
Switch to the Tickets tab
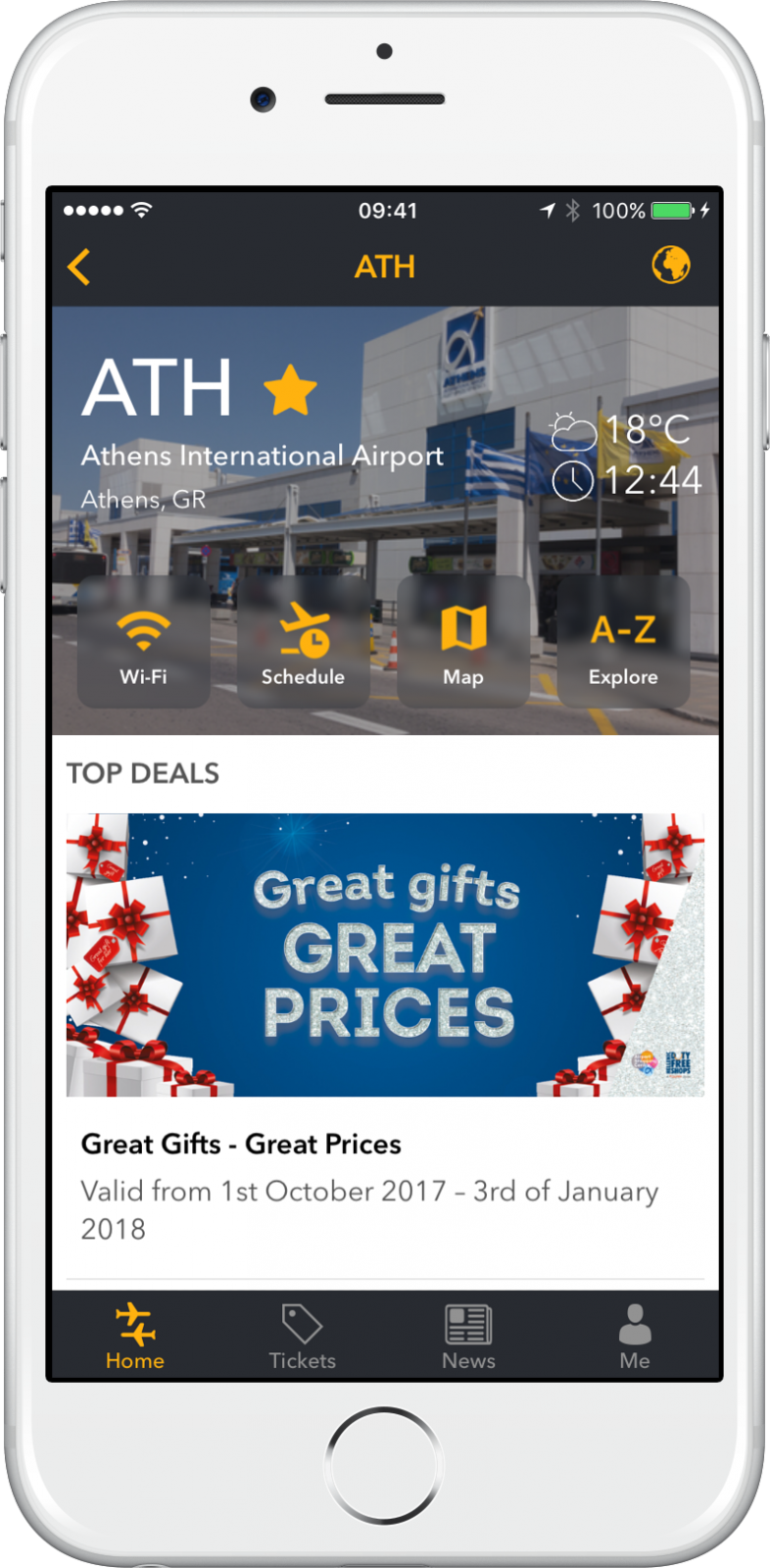click(x=302, y=1337)
